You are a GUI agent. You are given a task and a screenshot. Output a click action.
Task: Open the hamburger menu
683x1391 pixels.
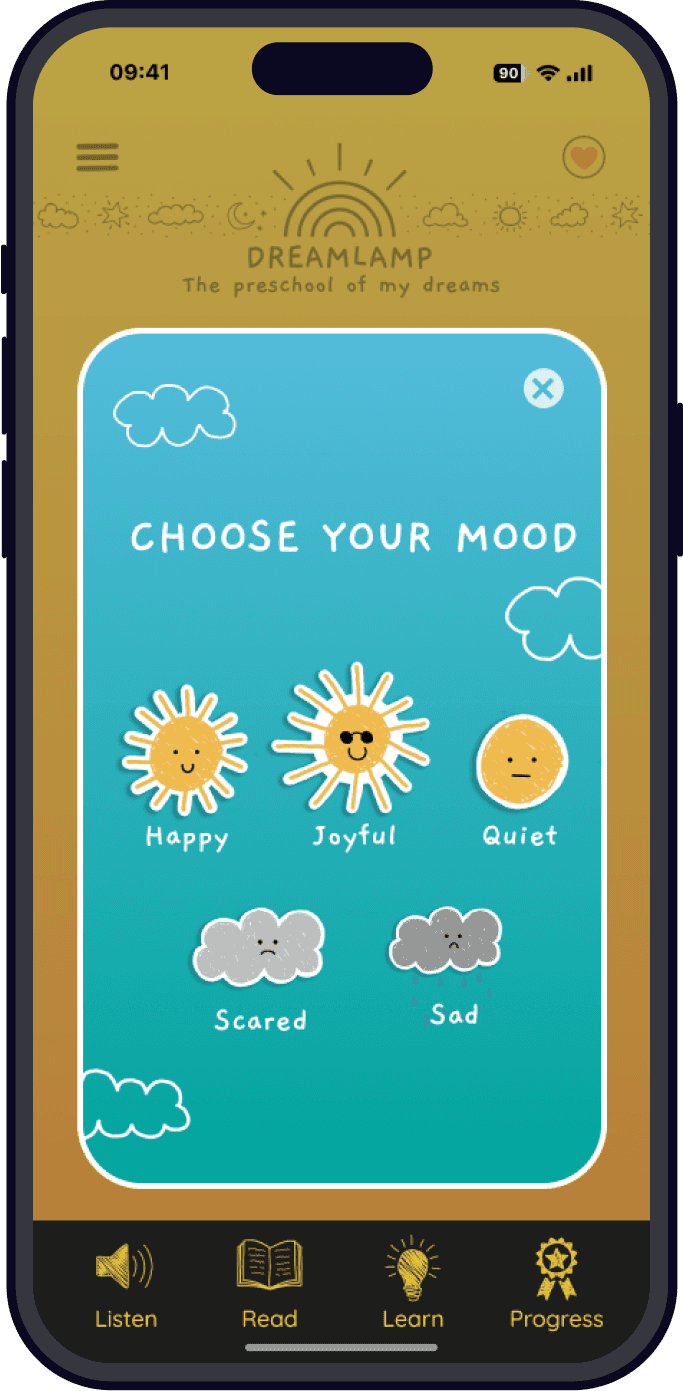click(x=97, y=157)
